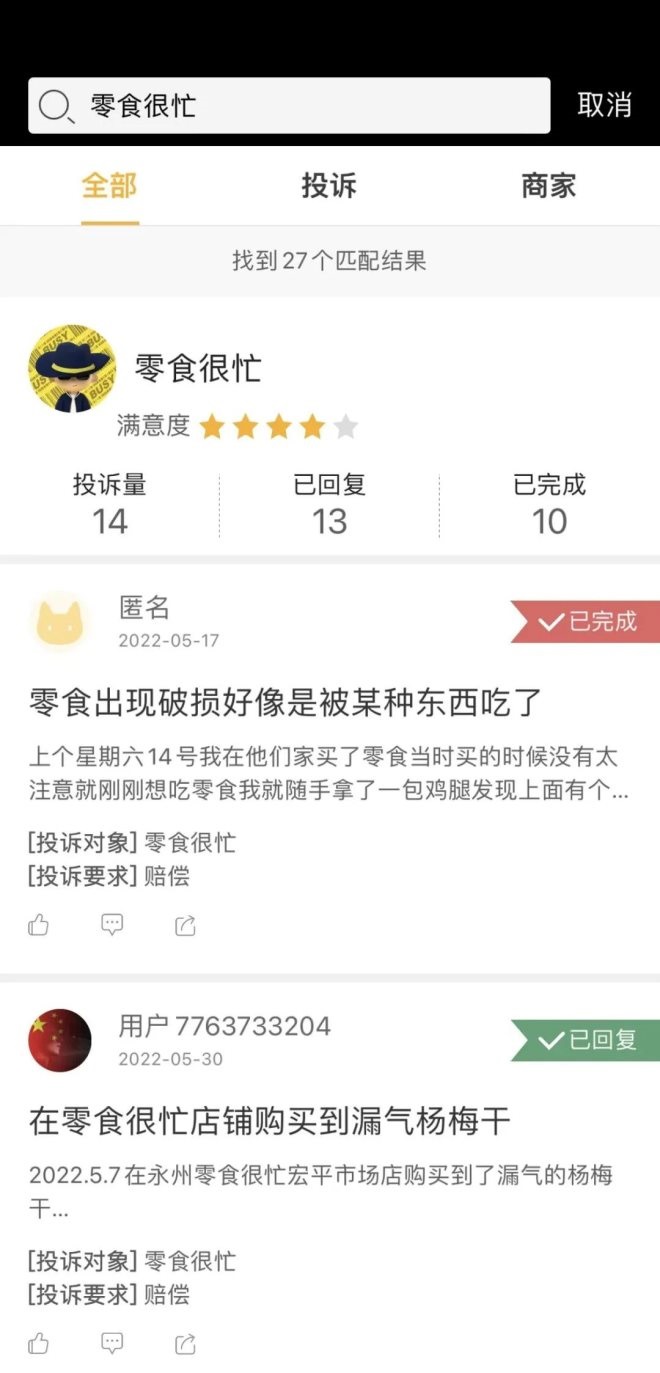Share the anonymous user's complaint

tap(185, 925)
